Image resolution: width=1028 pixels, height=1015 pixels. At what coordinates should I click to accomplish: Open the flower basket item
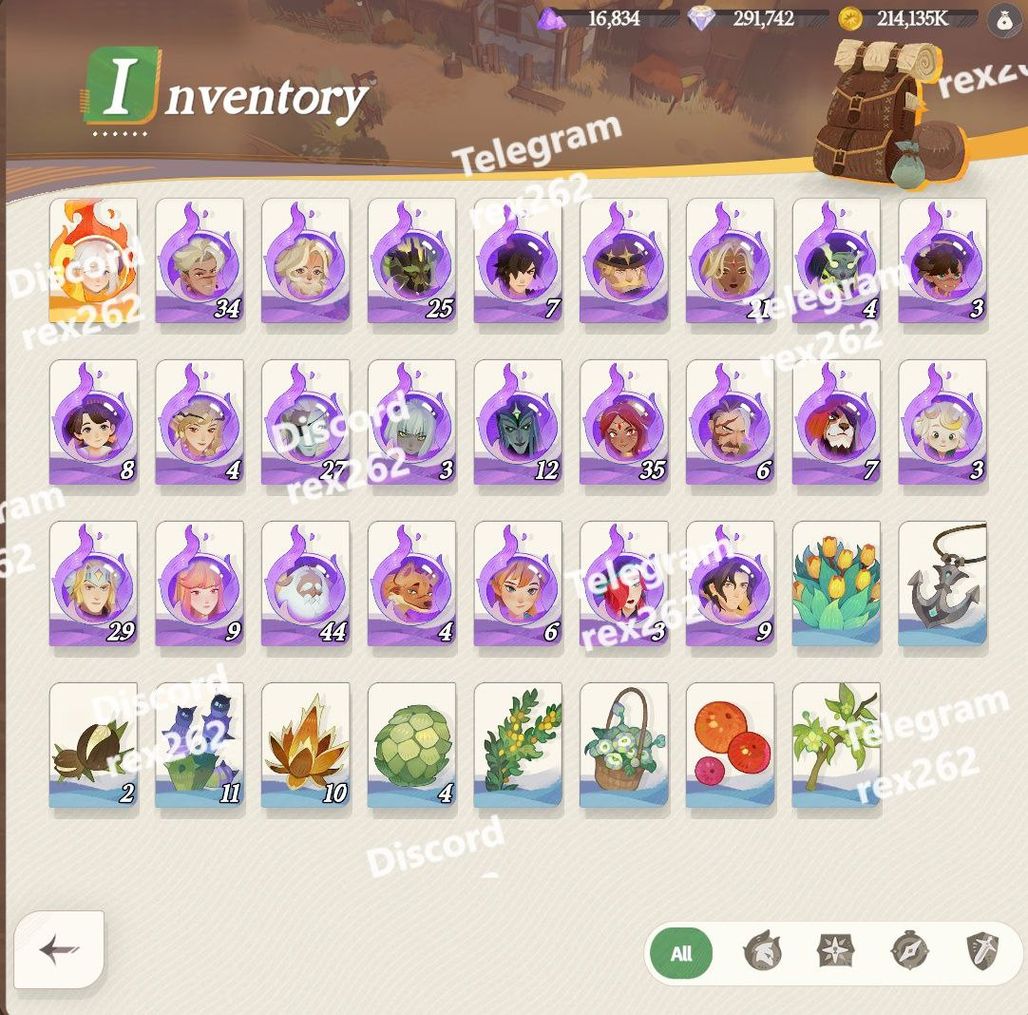click(x=624, y=745)
